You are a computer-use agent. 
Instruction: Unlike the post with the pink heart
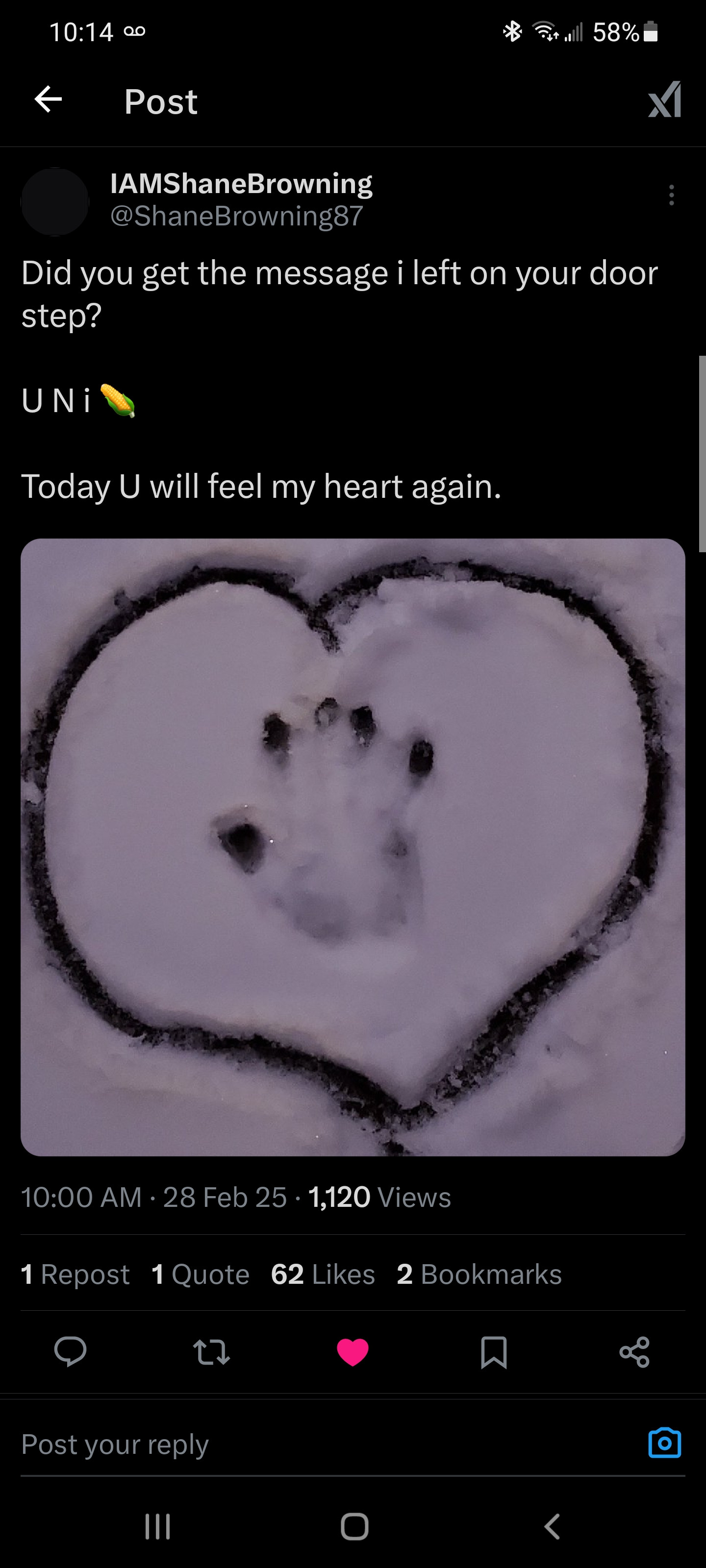point(353,1352)
